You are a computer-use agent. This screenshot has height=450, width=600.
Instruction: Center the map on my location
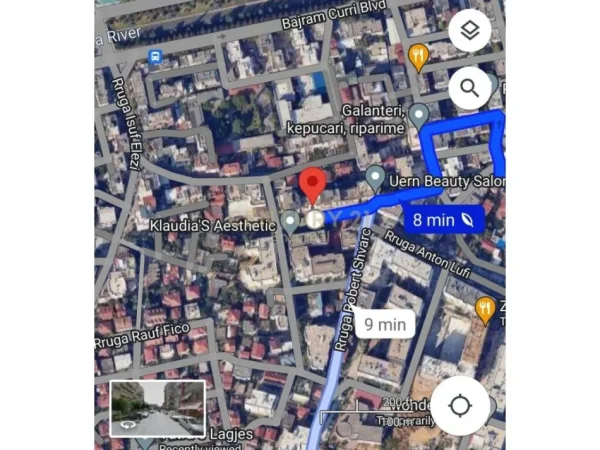point(460,405)
